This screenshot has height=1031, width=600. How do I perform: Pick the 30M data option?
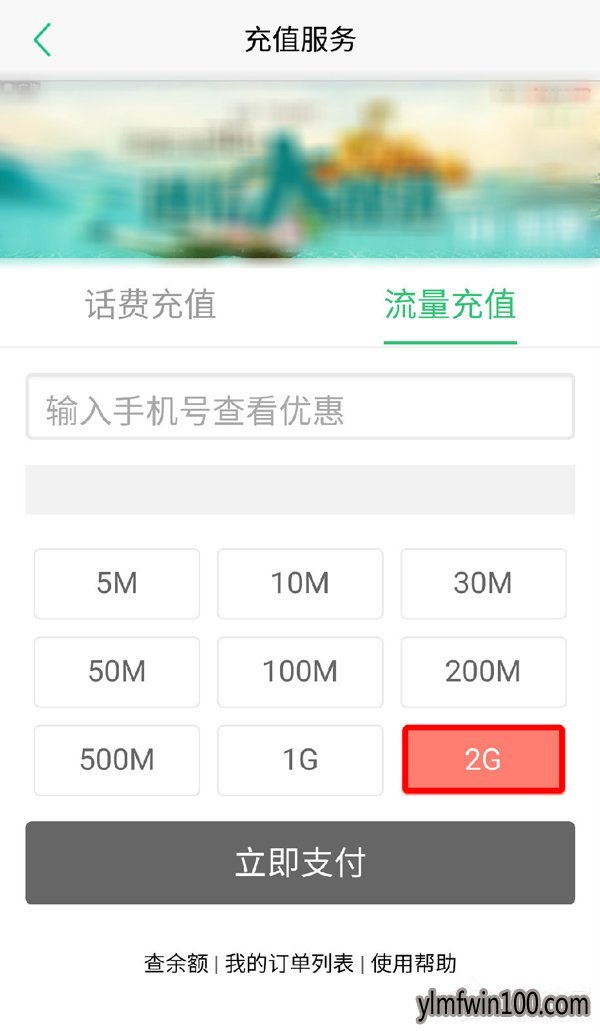pos(483,584)
